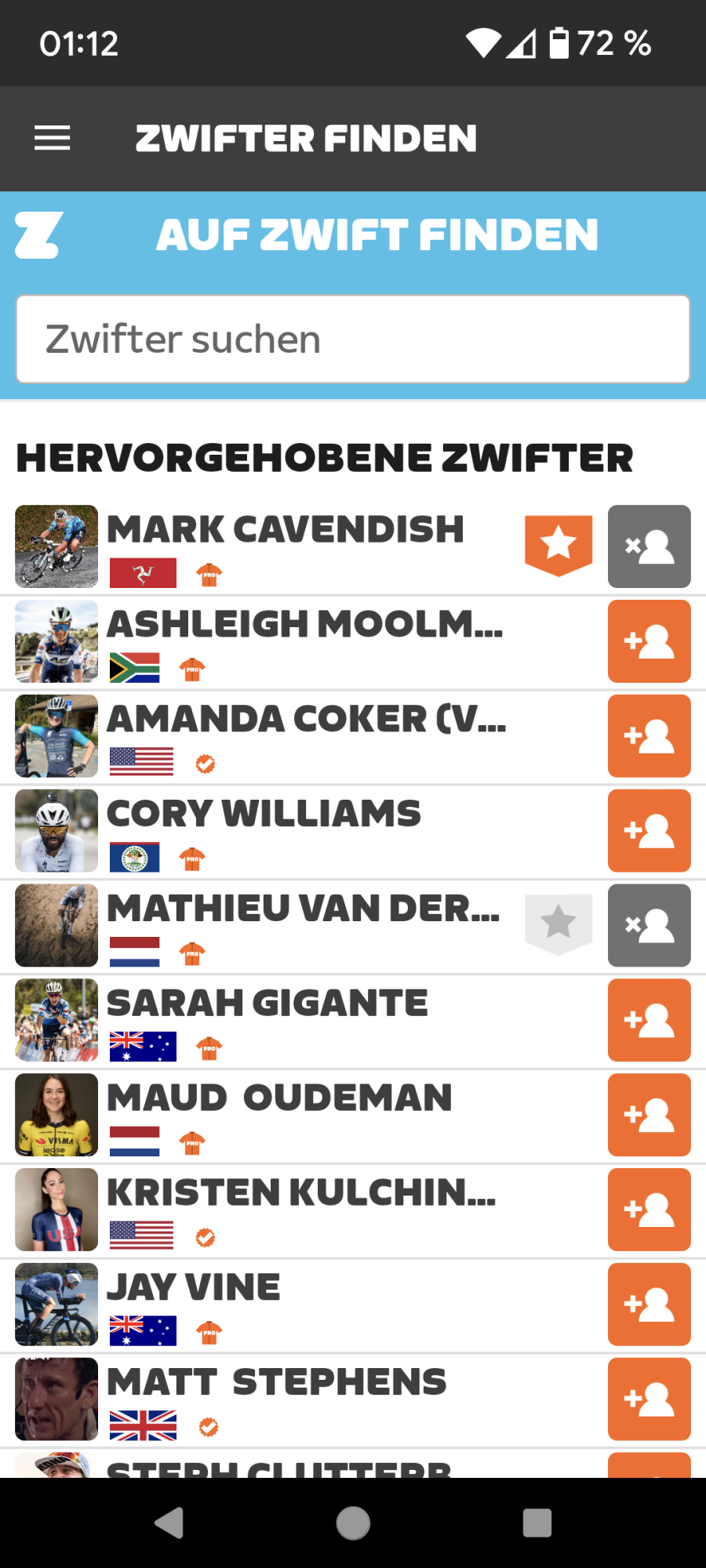Screen dimensions: 706x1568
Task: Unfollow Mark Cavendish
Action: coord(649,546)
